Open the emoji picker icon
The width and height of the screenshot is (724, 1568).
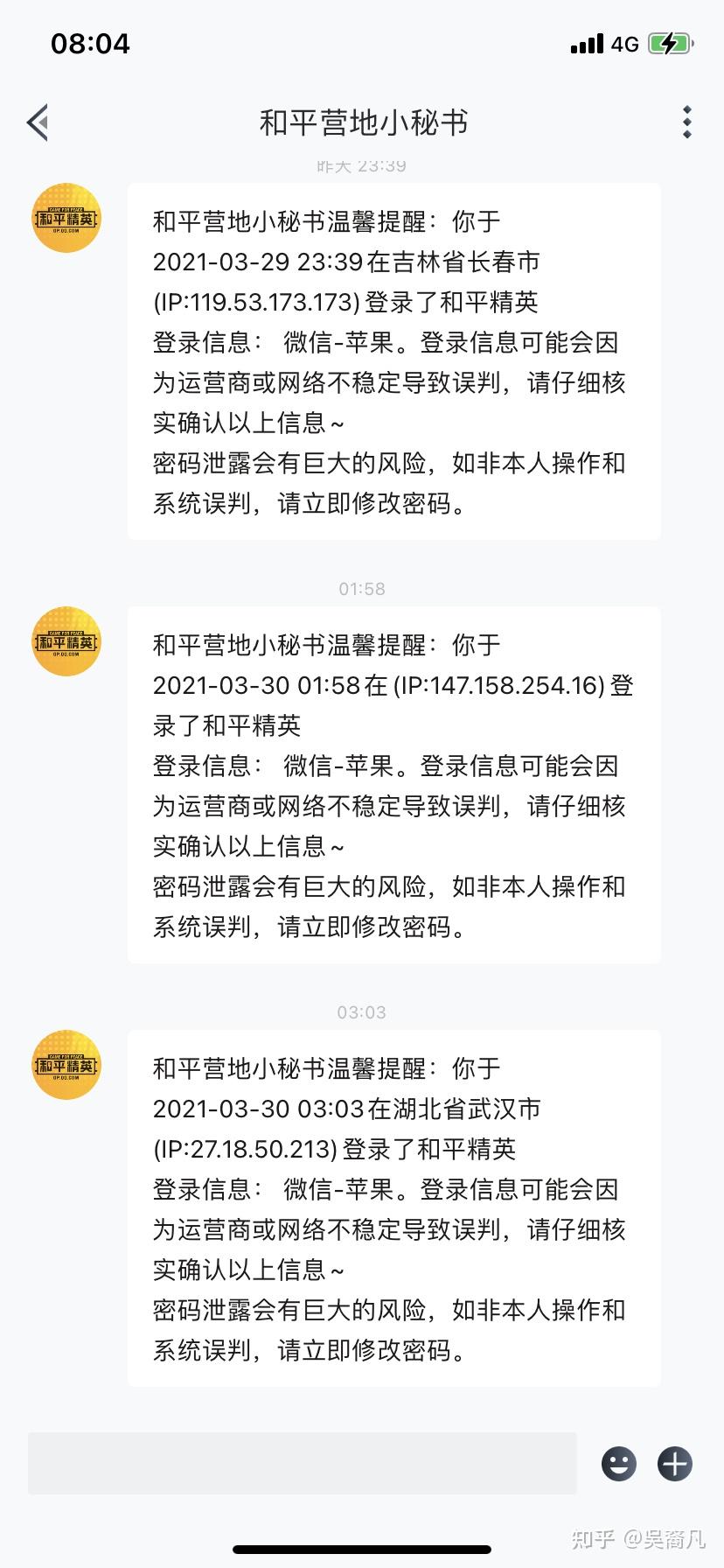[620, 1463]
